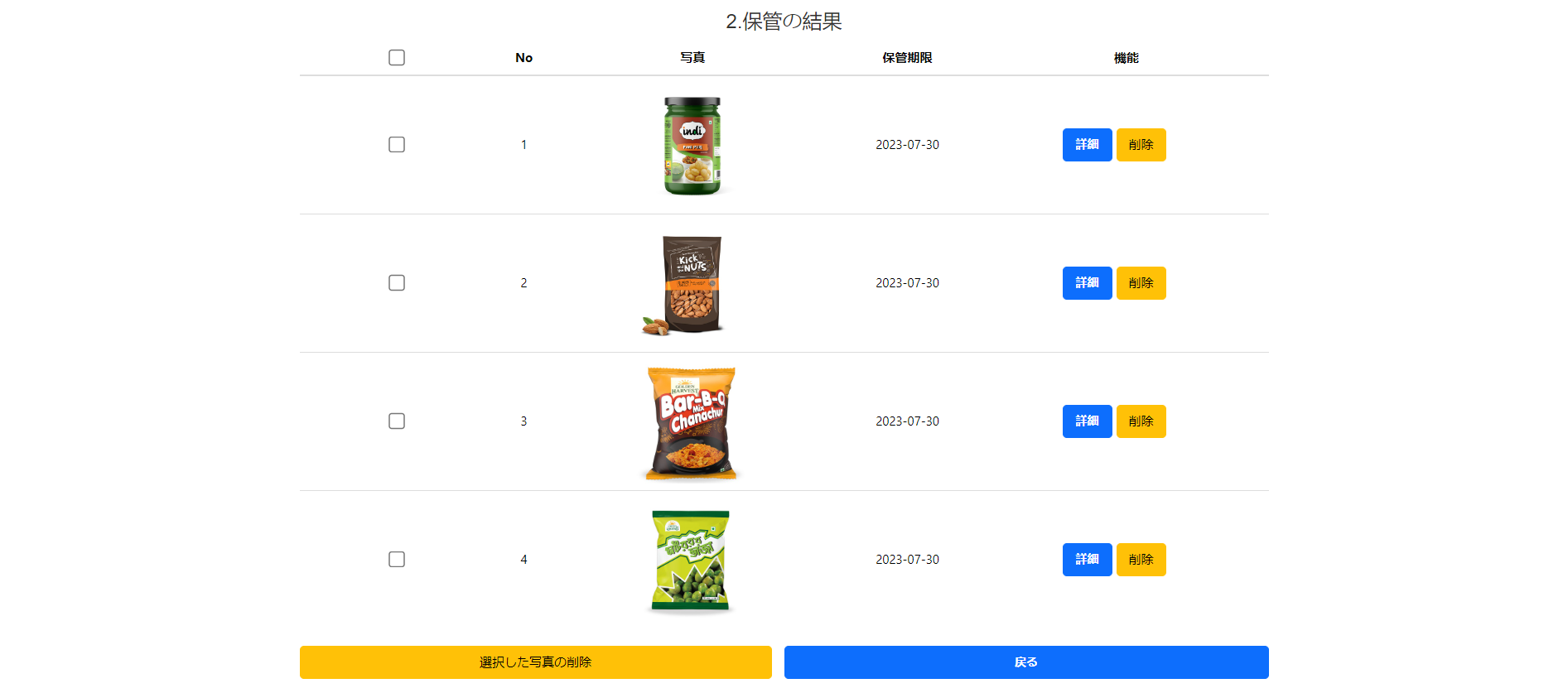Open 詳細 for item No 1
The width and height of the screenshot is (1568, 693).
1087,145
